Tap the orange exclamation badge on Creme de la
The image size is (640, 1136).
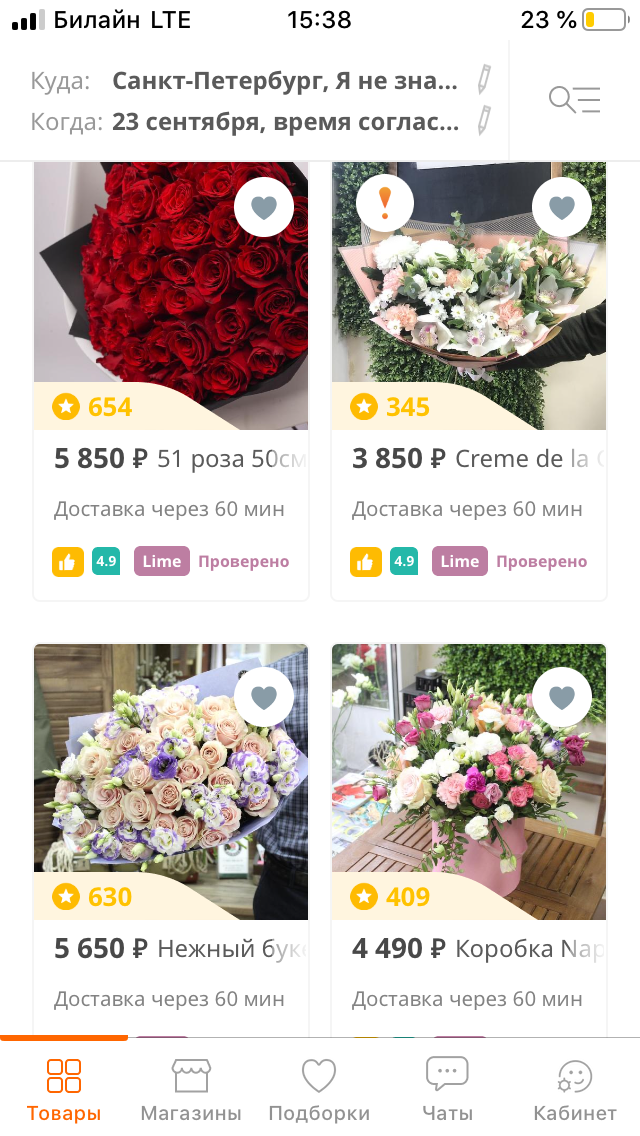coord(385,203)
